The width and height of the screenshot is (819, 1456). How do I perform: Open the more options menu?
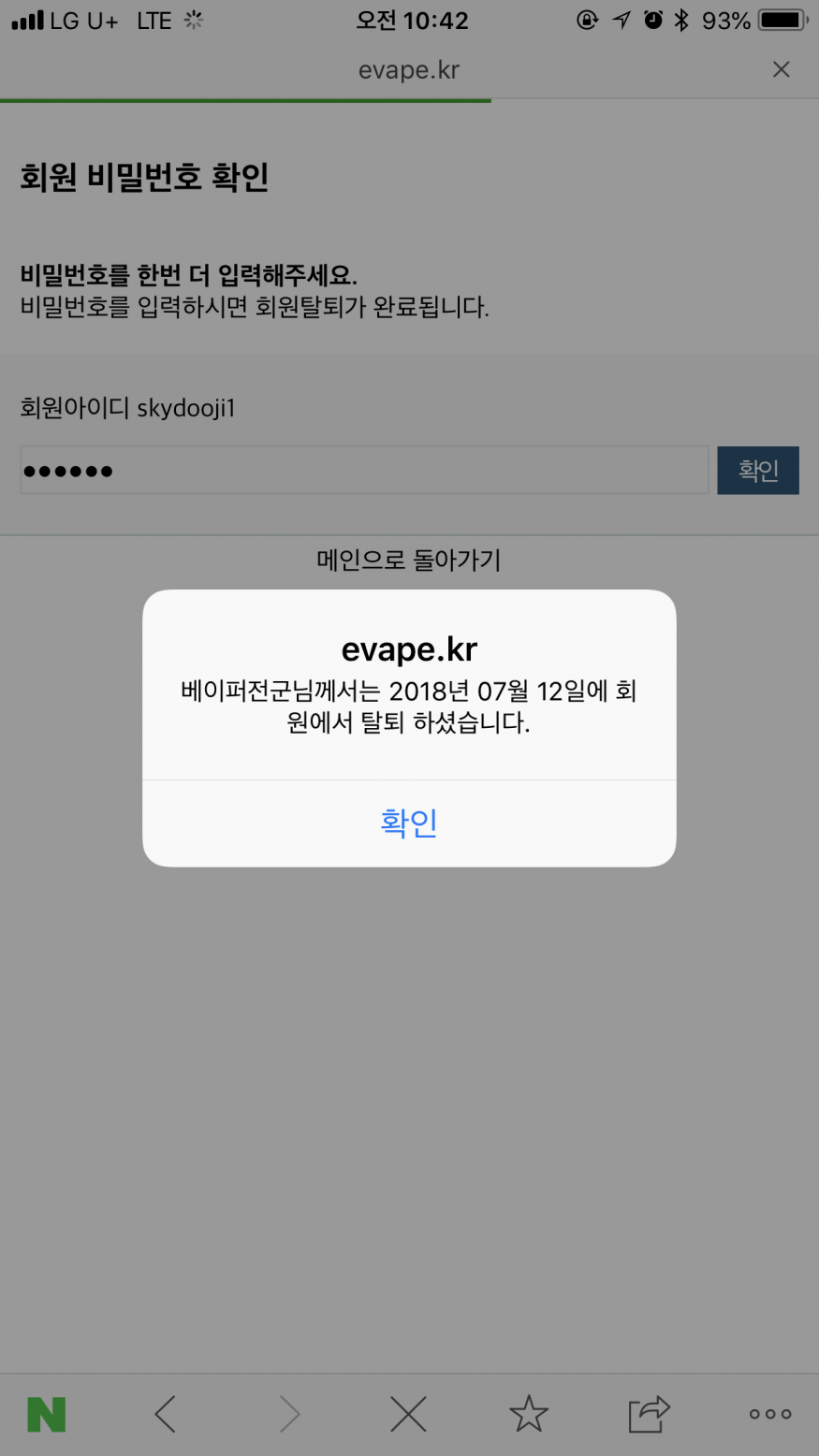point(769,1414)
